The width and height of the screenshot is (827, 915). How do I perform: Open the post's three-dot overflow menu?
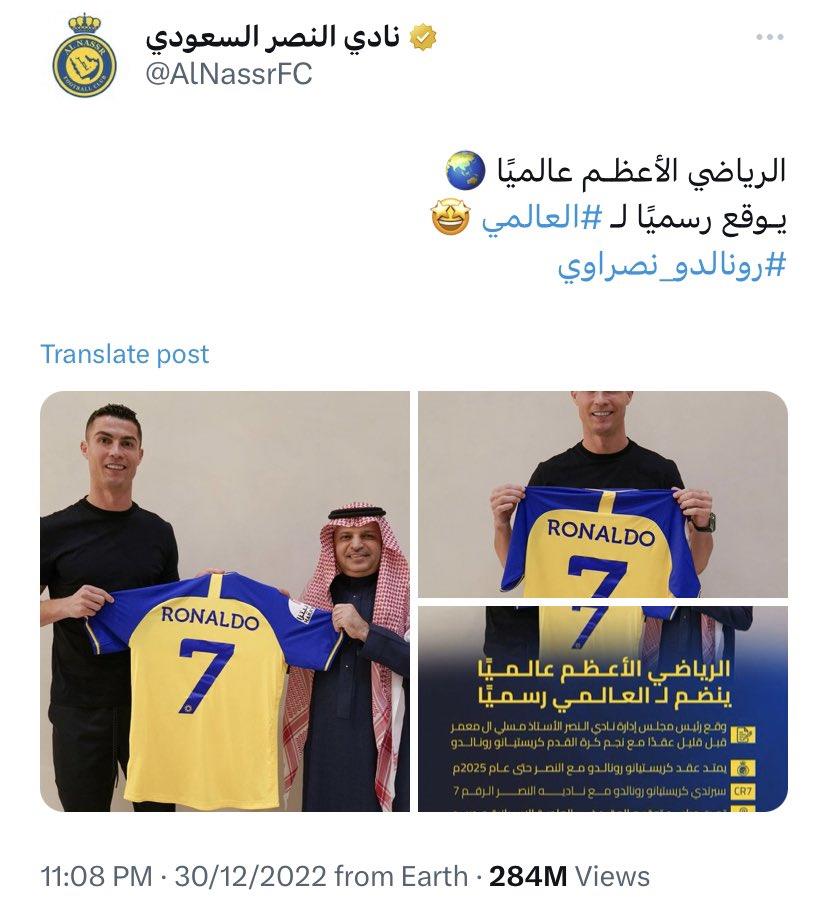(769, 37)
